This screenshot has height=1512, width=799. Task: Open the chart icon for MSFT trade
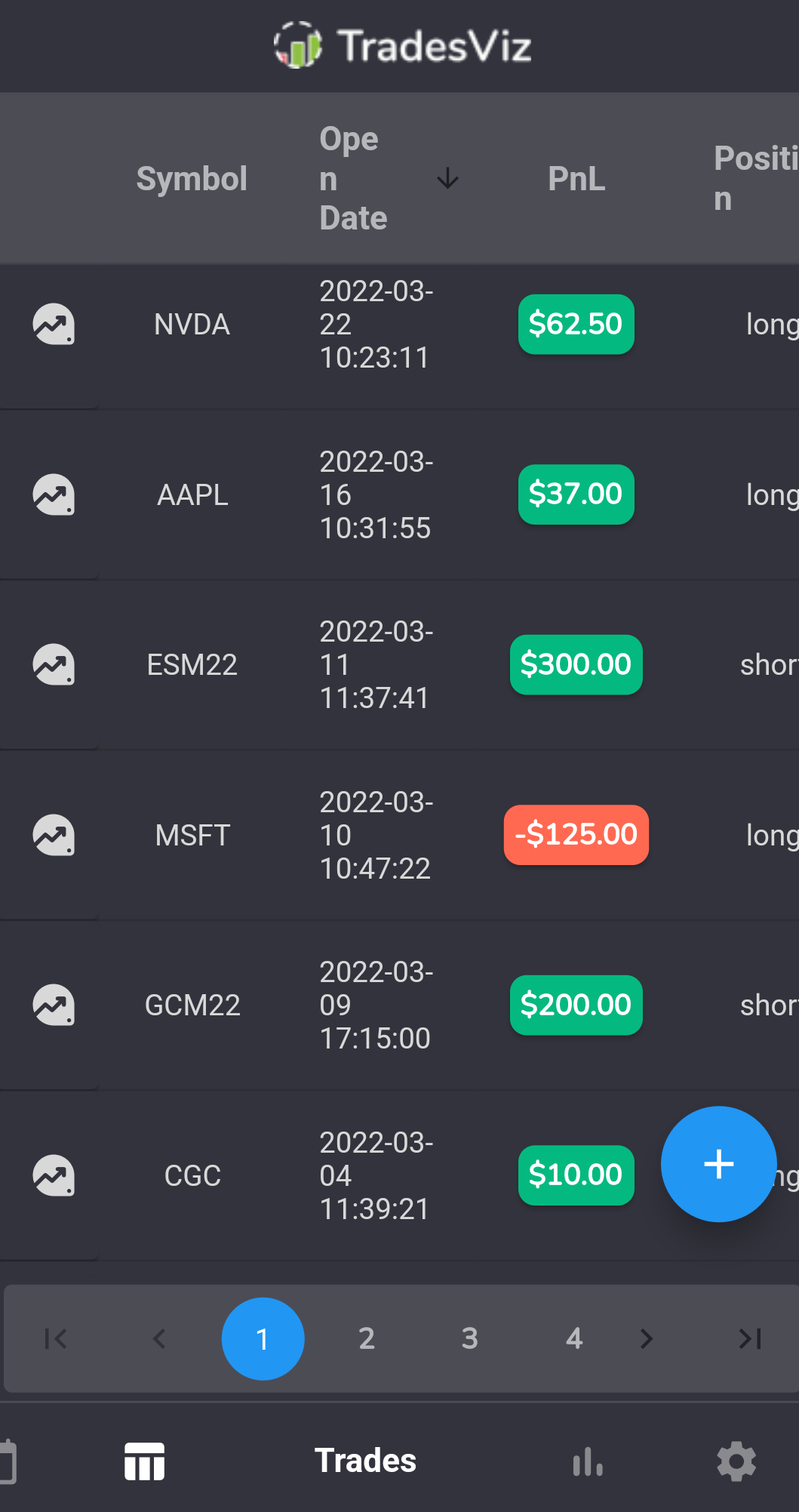tap(54, 835)
